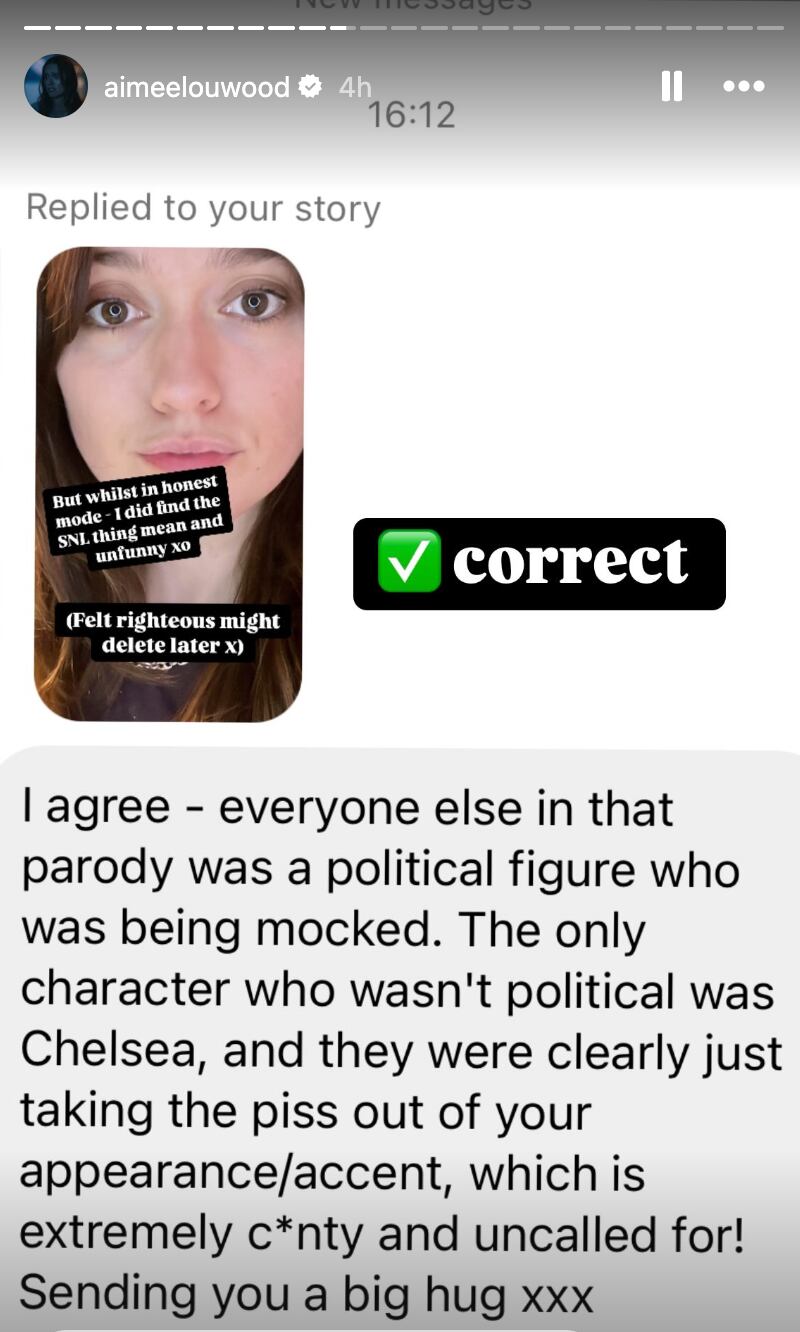Tap the aimeelouwood username
Image resolution: width=800 pixels, height=1332 pixels.
click(196, 88)
